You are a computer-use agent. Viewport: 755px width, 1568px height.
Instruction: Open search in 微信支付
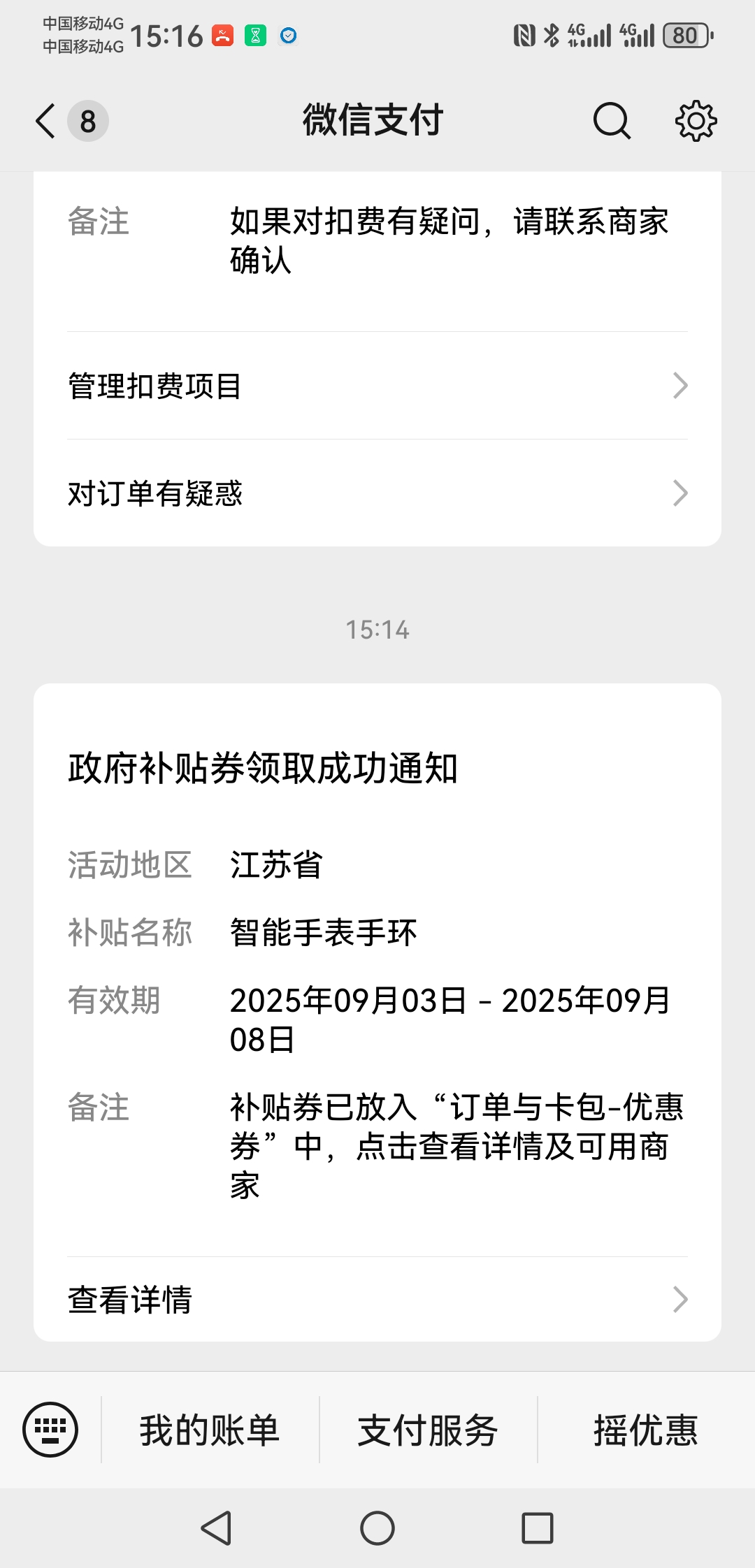(612, 121)
